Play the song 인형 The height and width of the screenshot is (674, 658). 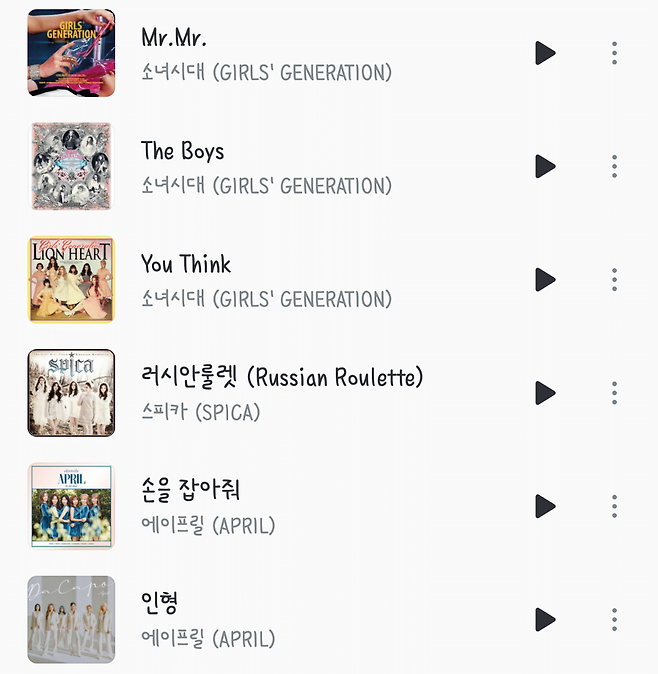click(x=544, y=619)
